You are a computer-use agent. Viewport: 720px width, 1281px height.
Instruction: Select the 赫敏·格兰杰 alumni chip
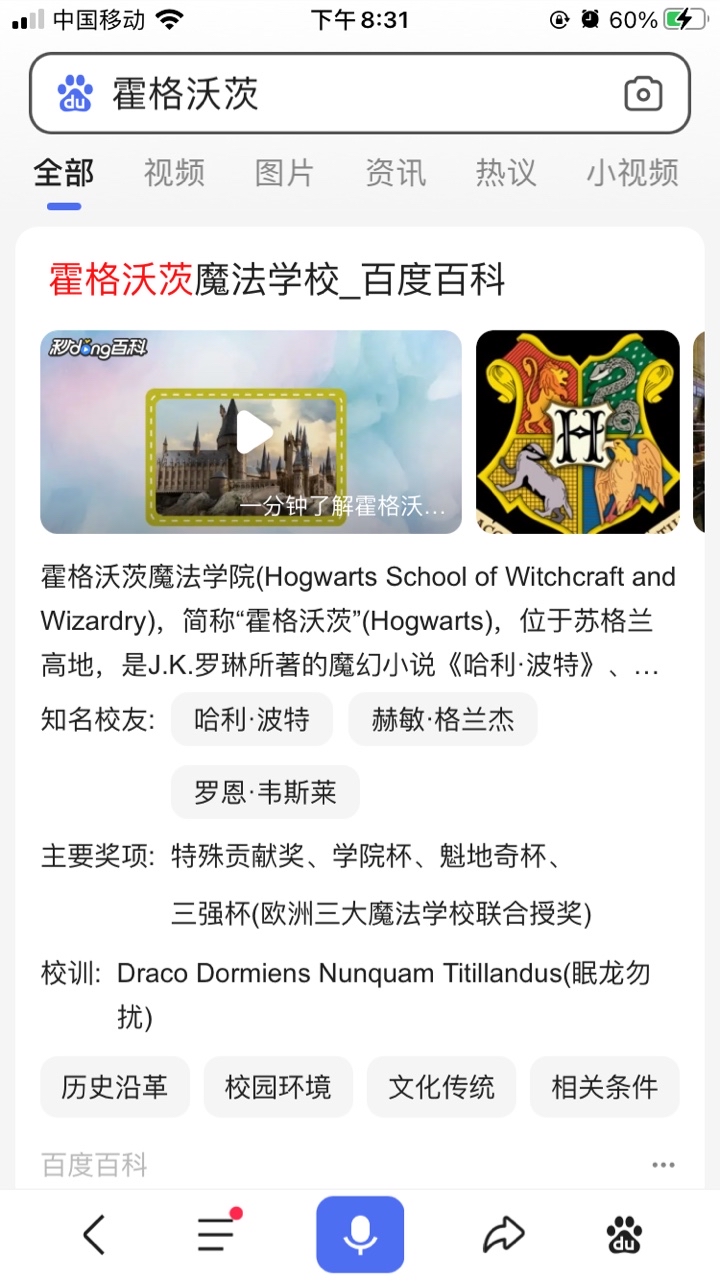pyautogui.click(x=442, y=719)
